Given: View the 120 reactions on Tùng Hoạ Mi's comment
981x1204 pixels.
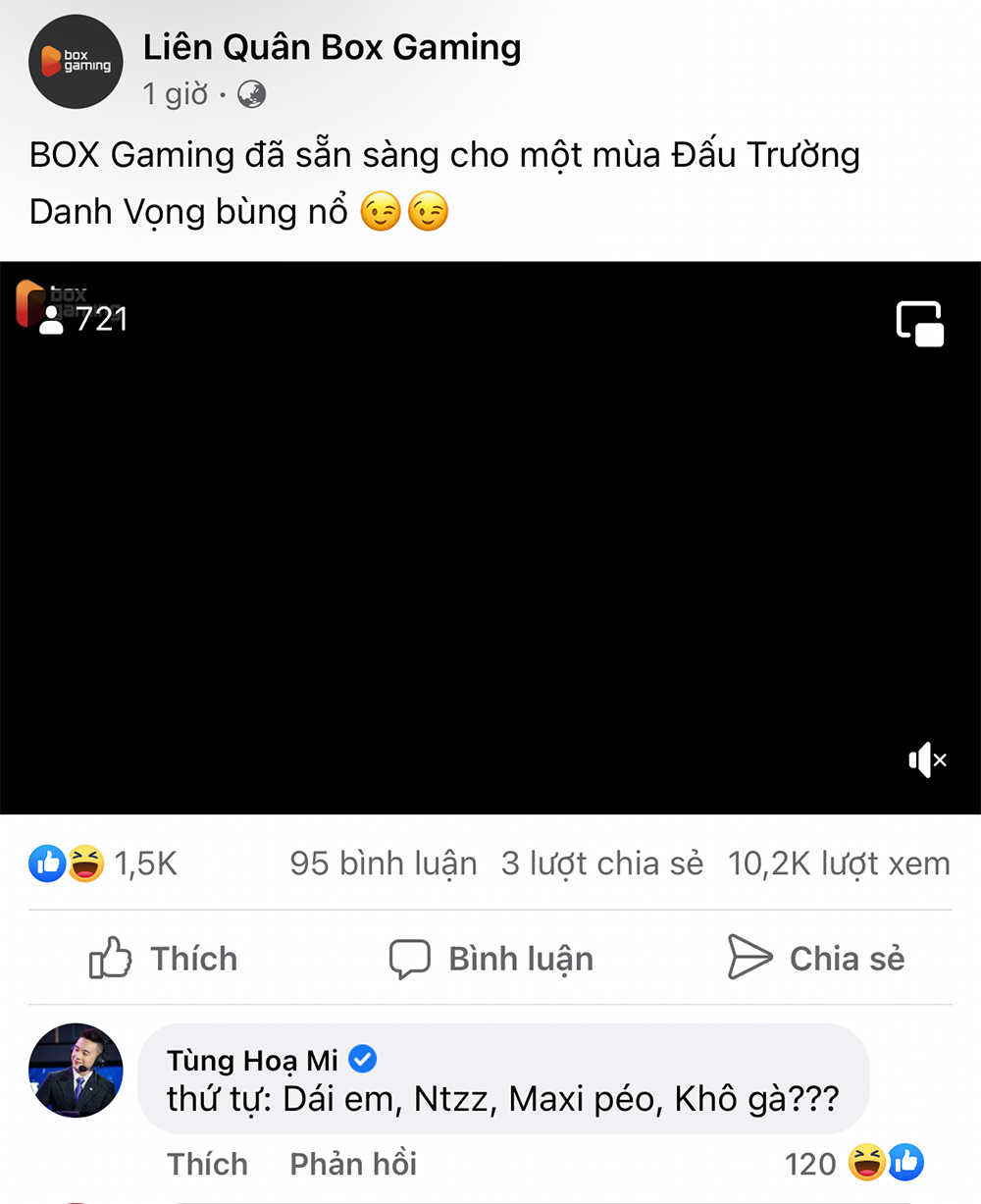Looking at the screenshot, I should (x=853, y=1164).
